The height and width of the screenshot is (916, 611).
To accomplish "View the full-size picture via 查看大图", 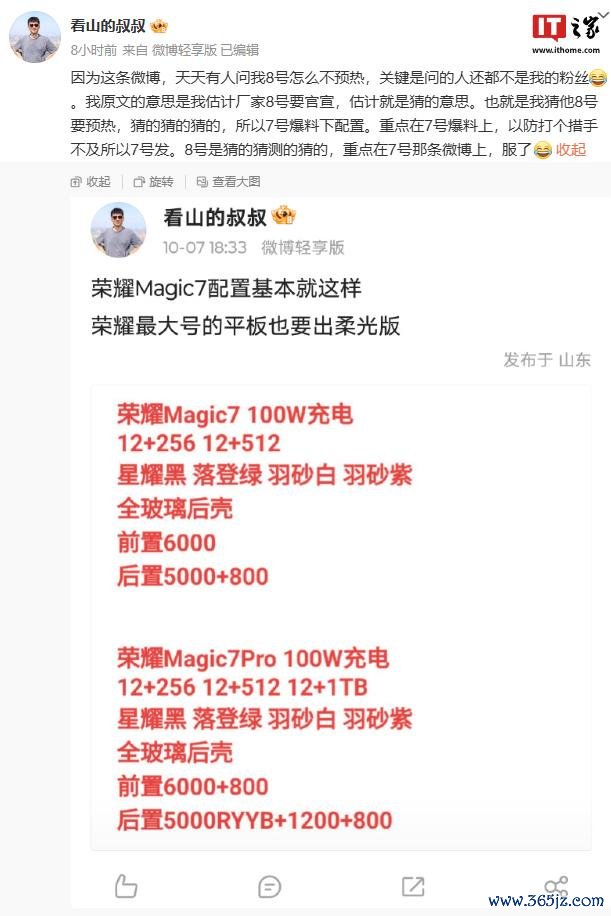I will tap(228, 182).
